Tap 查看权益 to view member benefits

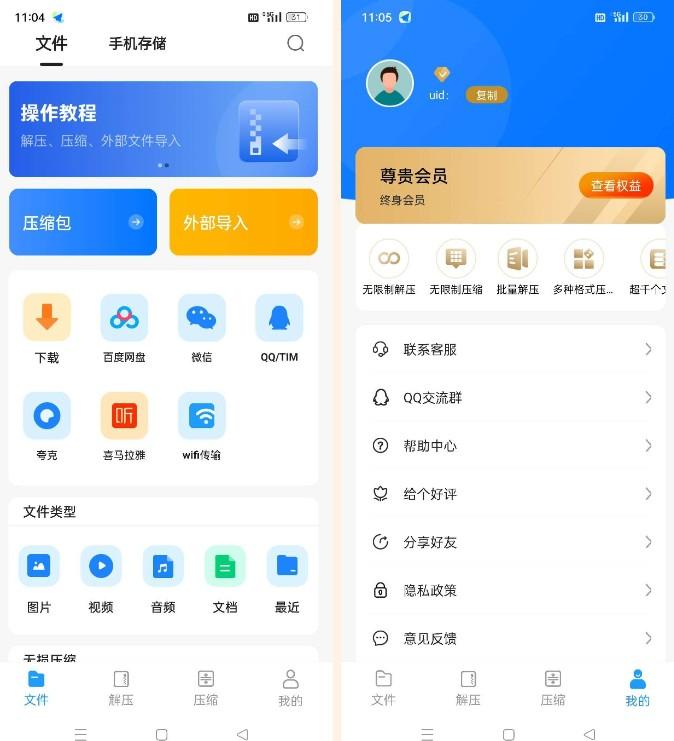coord(615,185)
